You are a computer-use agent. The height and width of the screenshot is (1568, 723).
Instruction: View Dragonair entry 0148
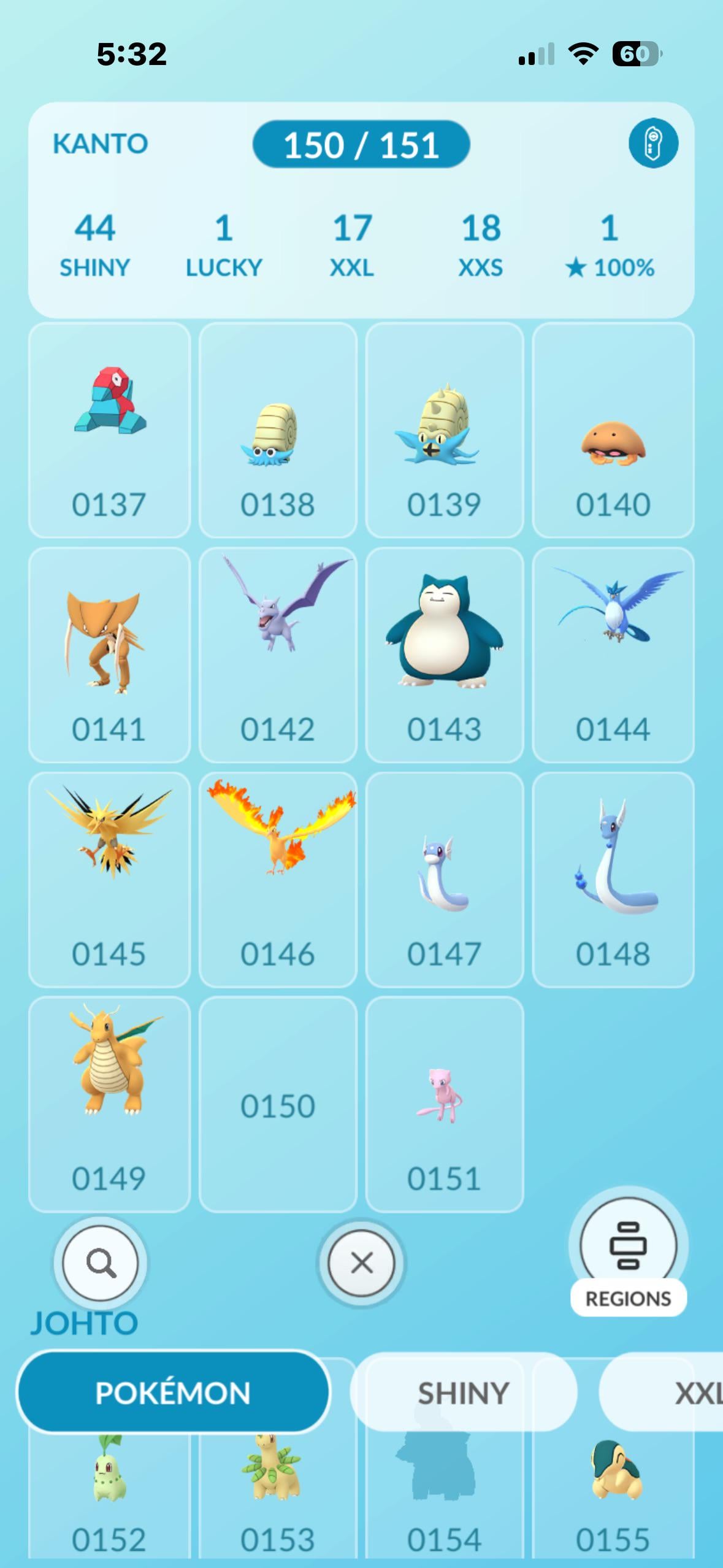tap(613, 880)
